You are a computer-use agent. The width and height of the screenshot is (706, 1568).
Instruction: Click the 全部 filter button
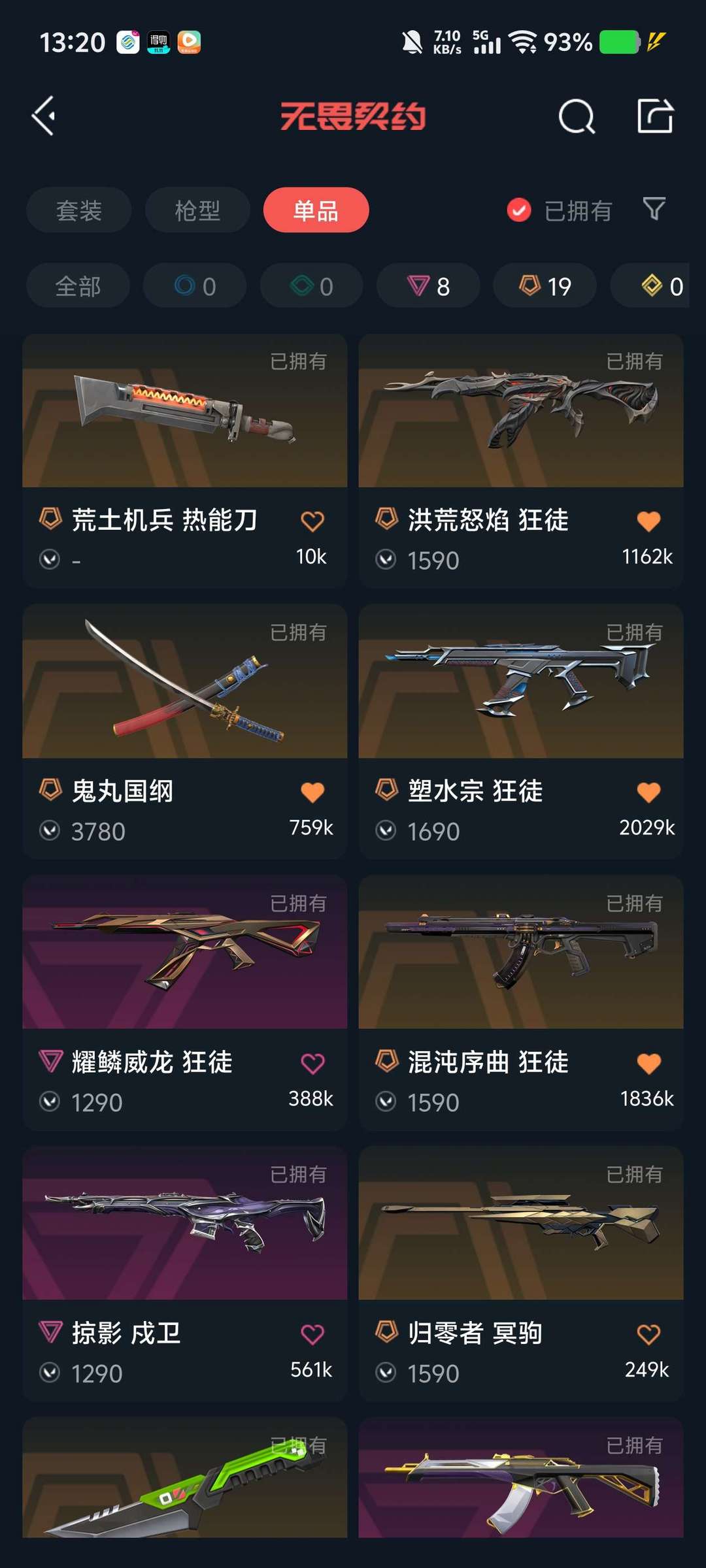tap(78, 285)
